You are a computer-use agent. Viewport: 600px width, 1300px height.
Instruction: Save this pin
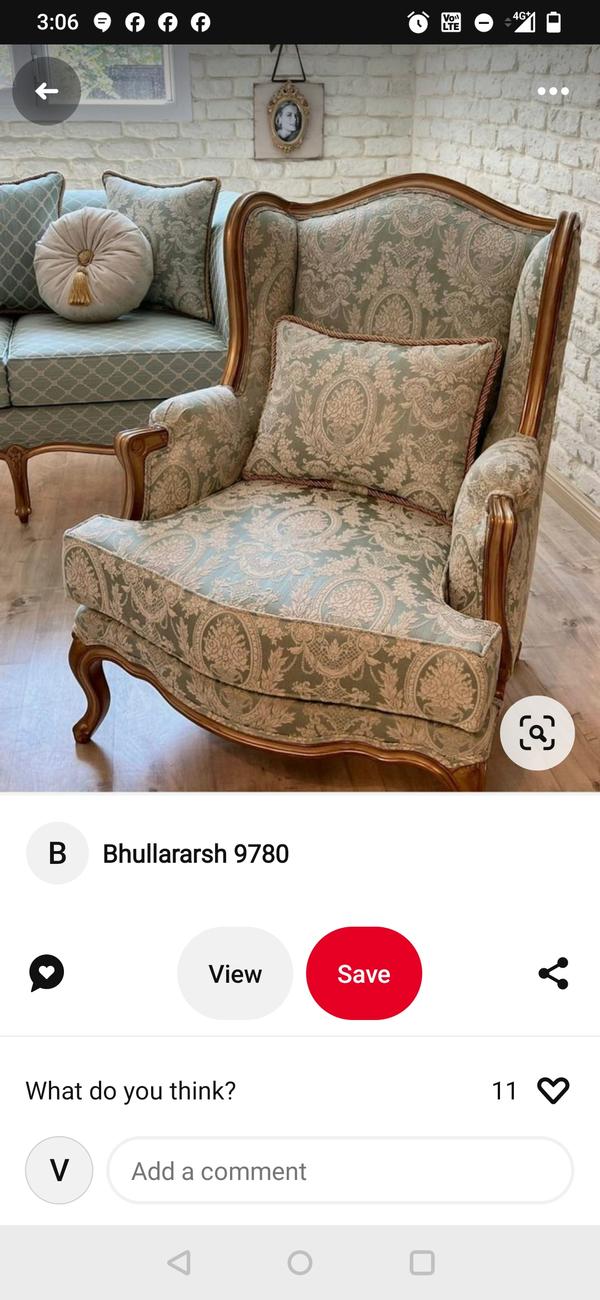pyautogui.click(x=364, y=974)
